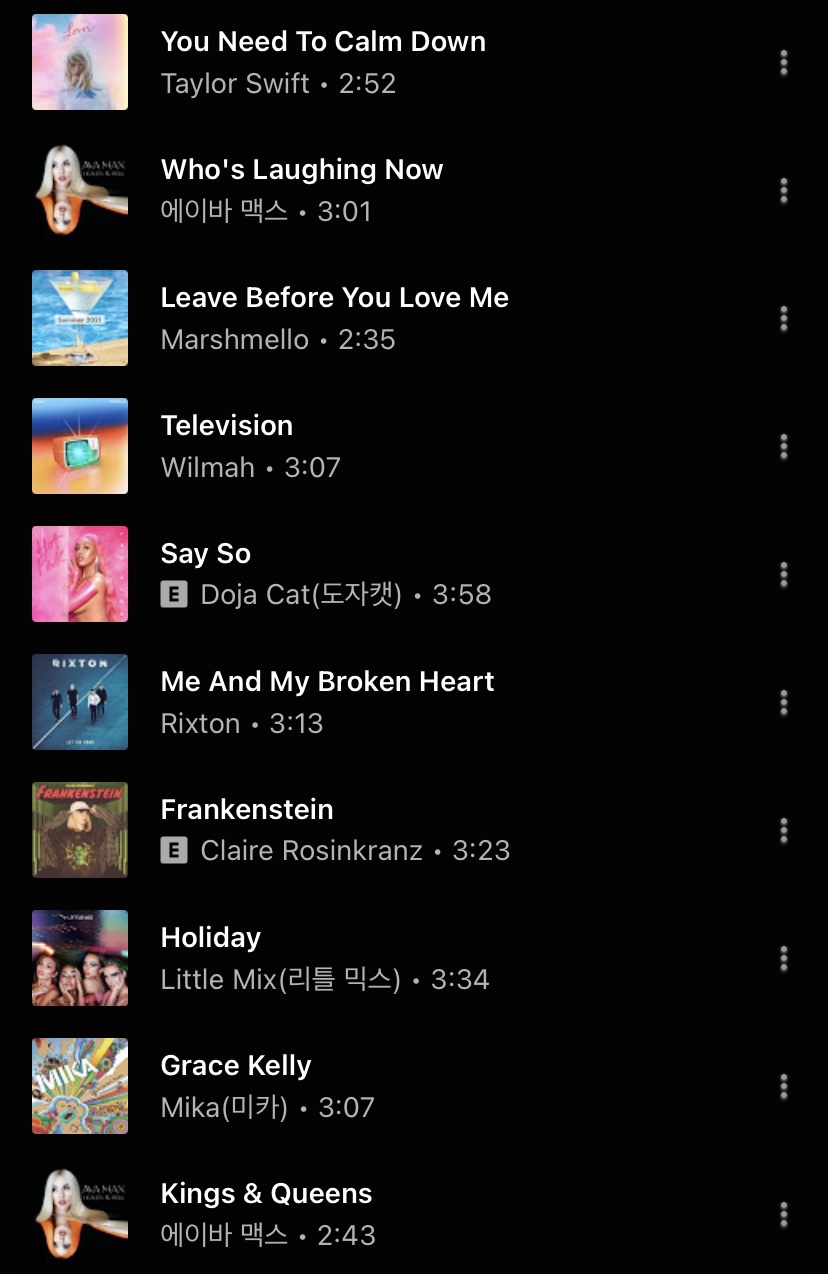Open options for You Need To Calm Down
828x1274 pixels.
[784, 63]
